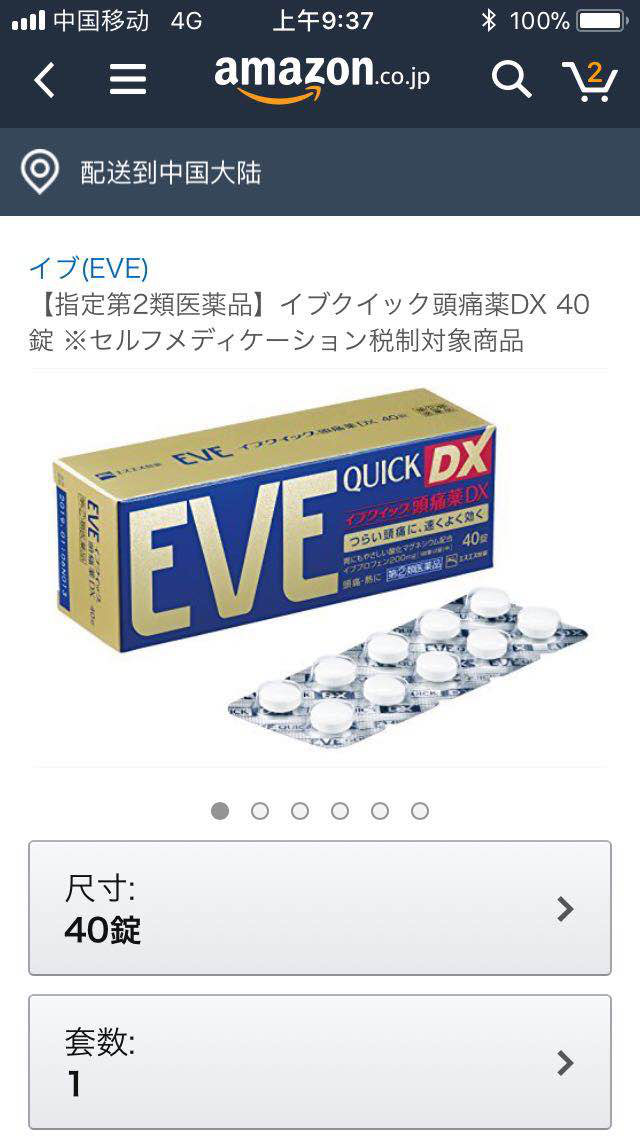Open the search magnifier
The image size is (640, 1136).
(511, 80)
